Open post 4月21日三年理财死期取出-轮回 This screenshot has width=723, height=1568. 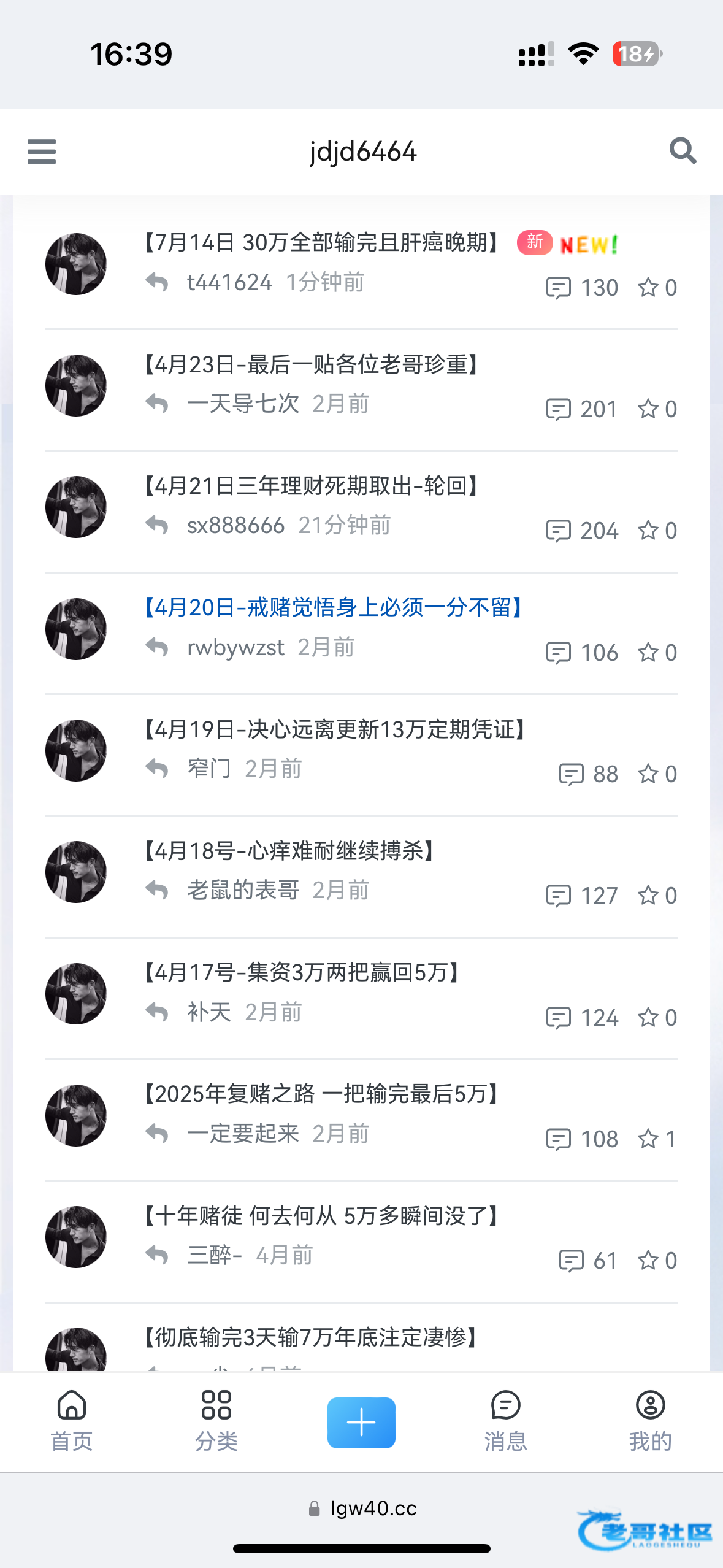[x=311, y=486]
